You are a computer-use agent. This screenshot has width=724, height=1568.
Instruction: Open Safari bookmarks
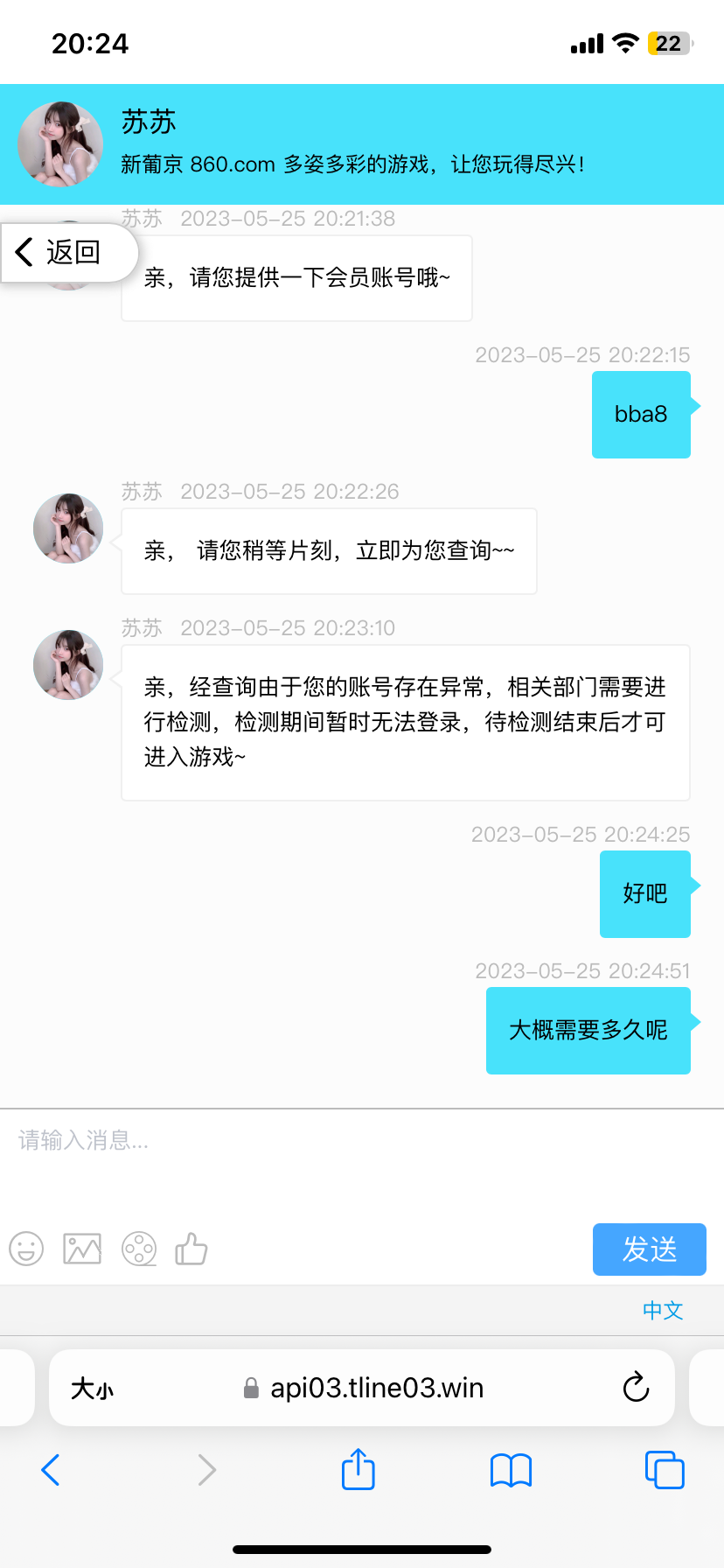click(x=511, y=1470)
